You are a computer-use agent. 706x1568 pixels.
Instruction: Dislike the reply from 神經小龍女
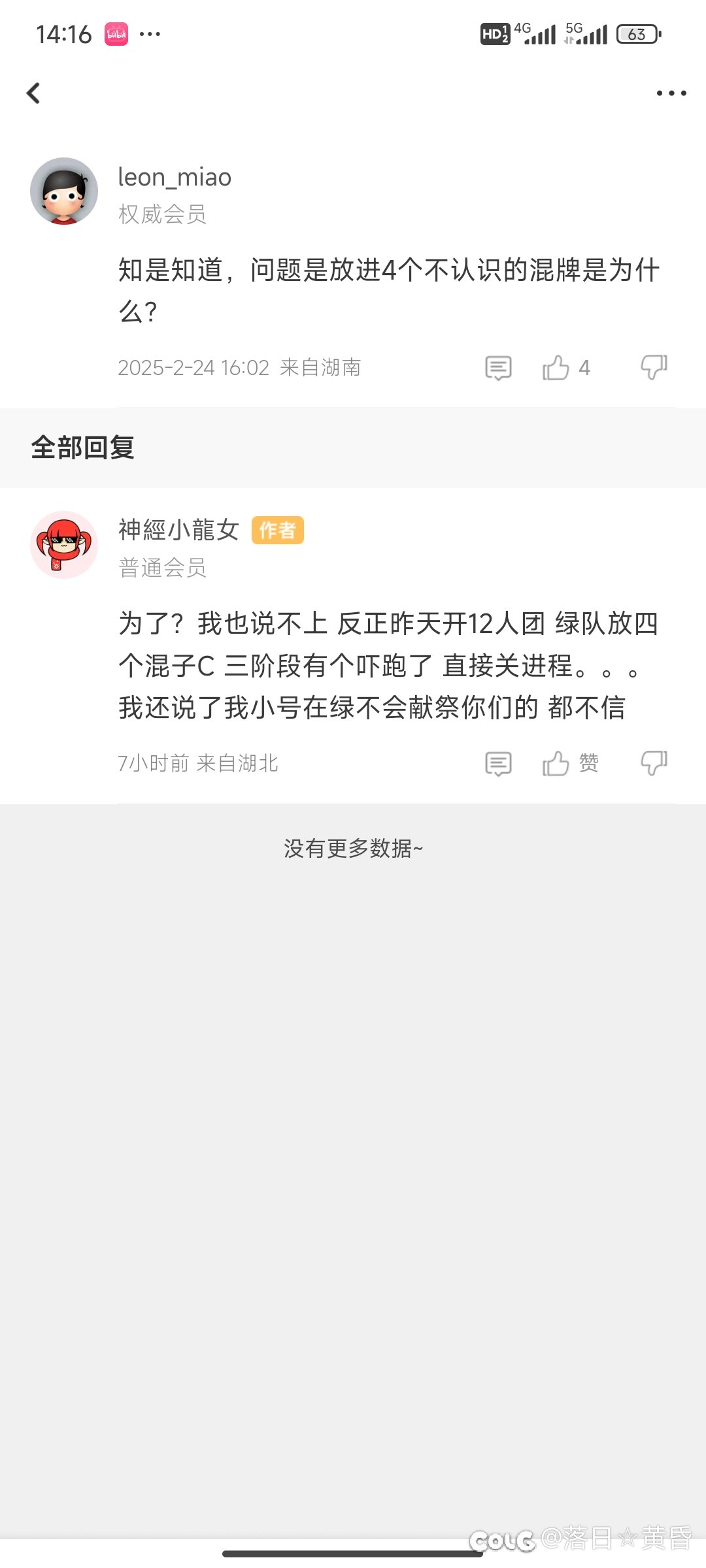coord(654,764)
